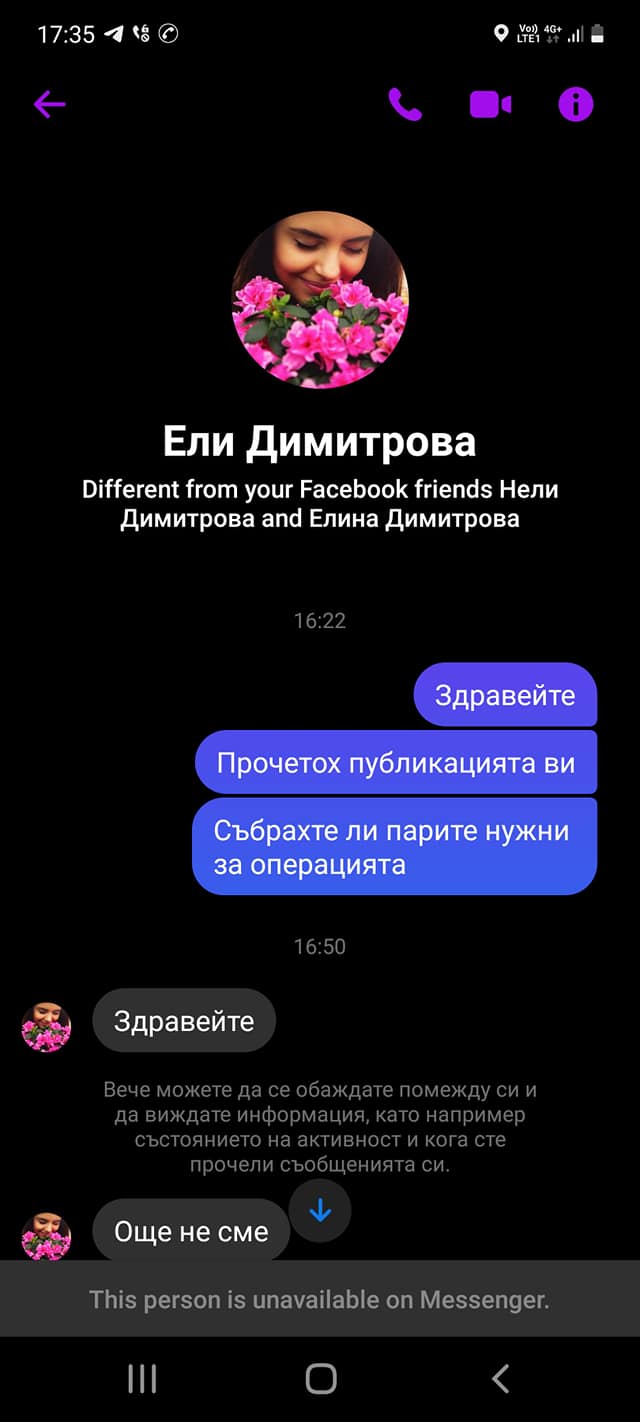Start a video call with Ели Димитрова
The width and height of the screenshot is (640, 1422).
point(490,104)
